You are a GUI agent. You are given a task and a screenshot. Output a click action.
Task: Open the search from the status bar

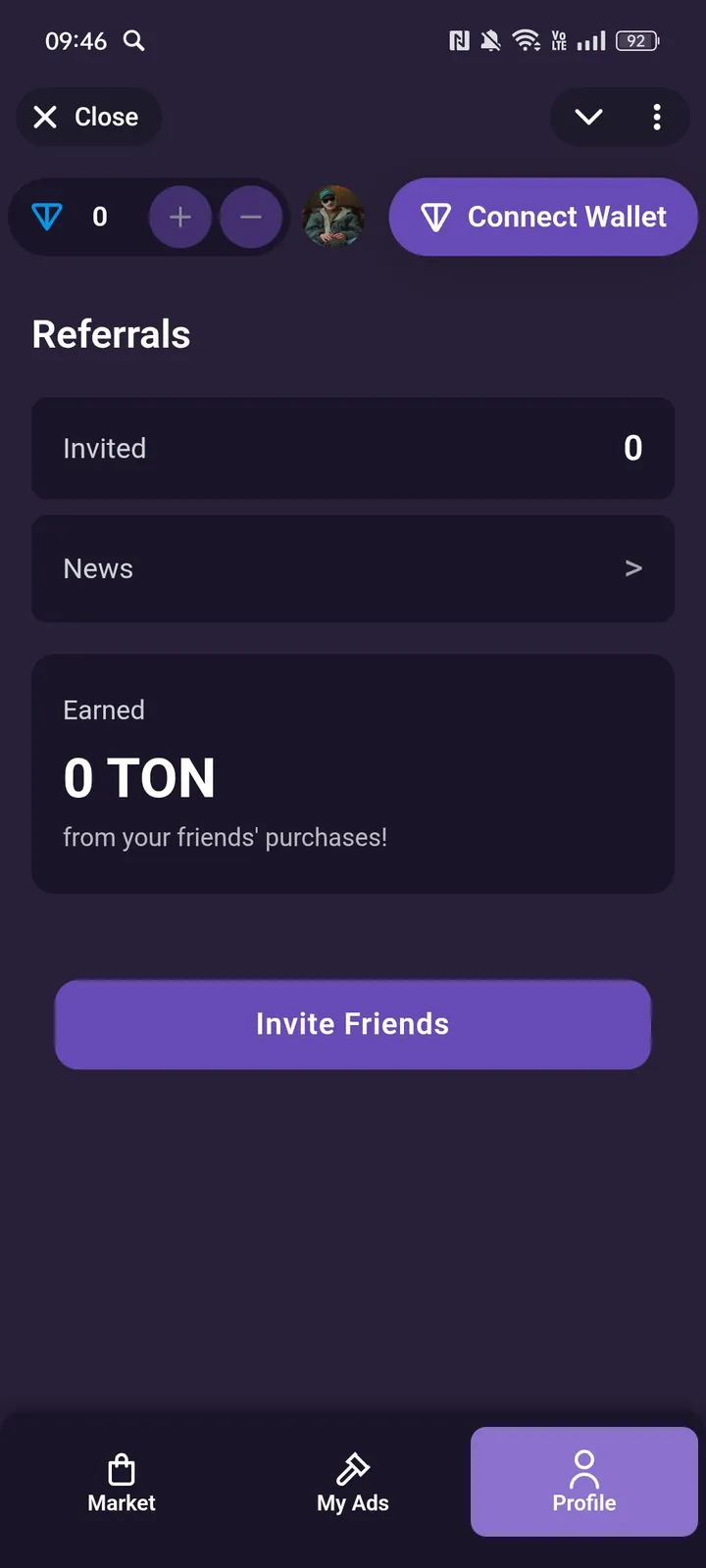pyautogui.click(x=133, y=41)
